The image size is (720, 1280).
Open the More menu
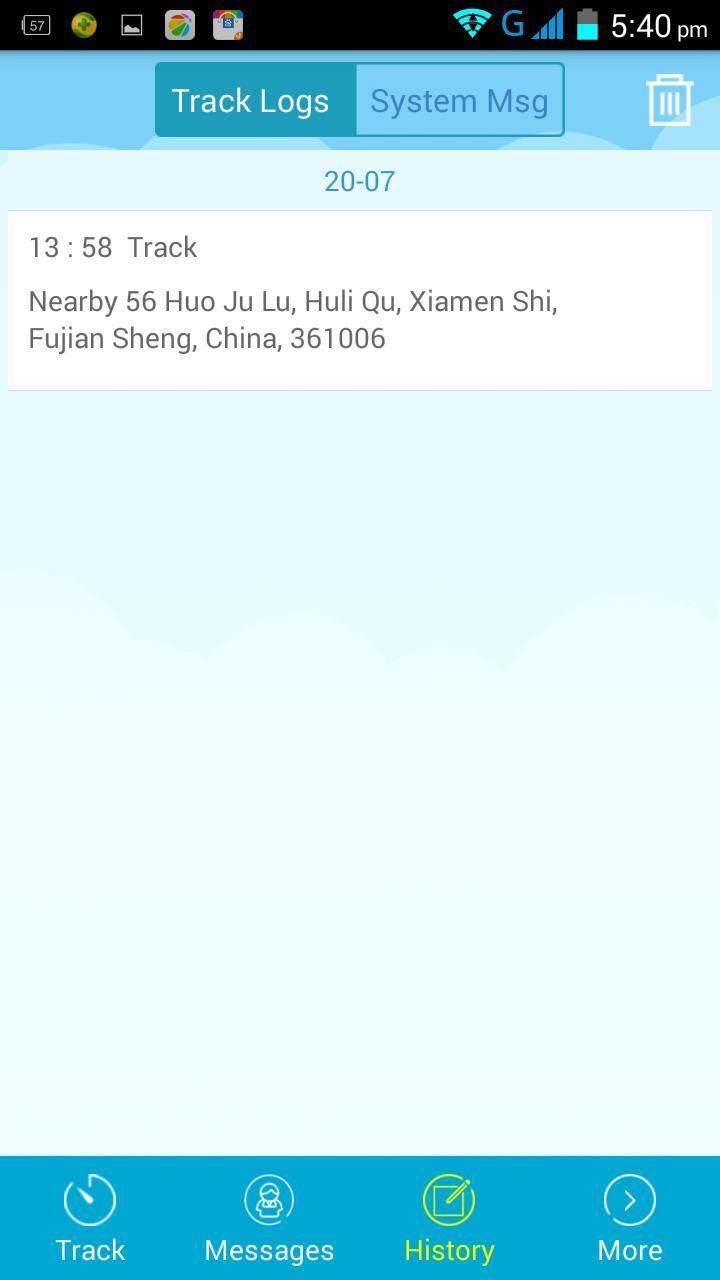pyautogui.click(x=630, y=1218)
